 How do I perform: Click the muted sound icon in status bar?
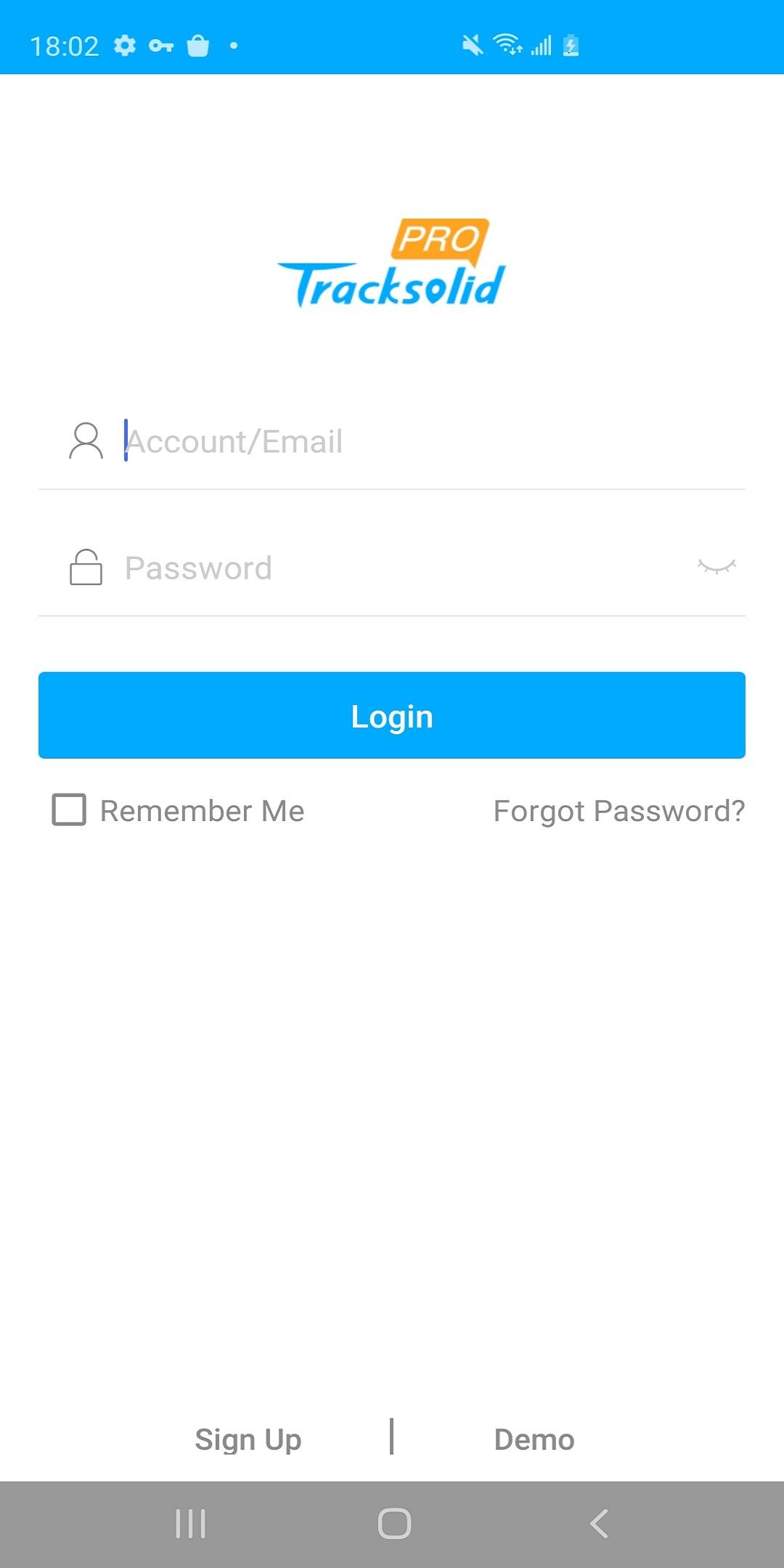pos(471,45)
